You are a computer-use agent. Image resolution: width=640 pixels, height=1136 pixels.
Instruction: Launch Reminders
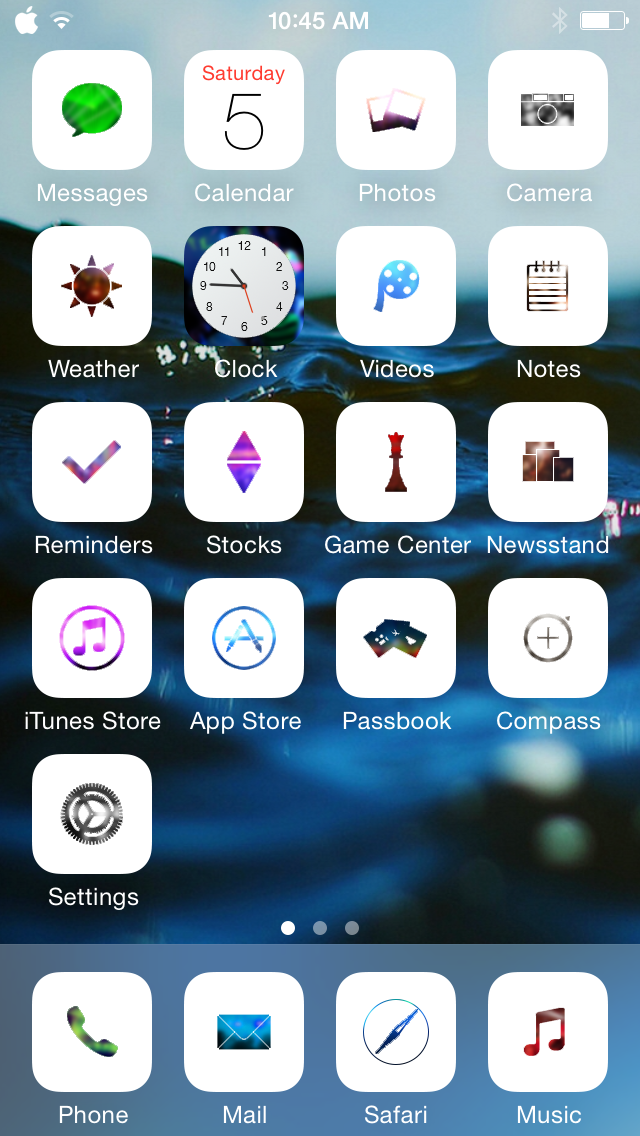92,462
